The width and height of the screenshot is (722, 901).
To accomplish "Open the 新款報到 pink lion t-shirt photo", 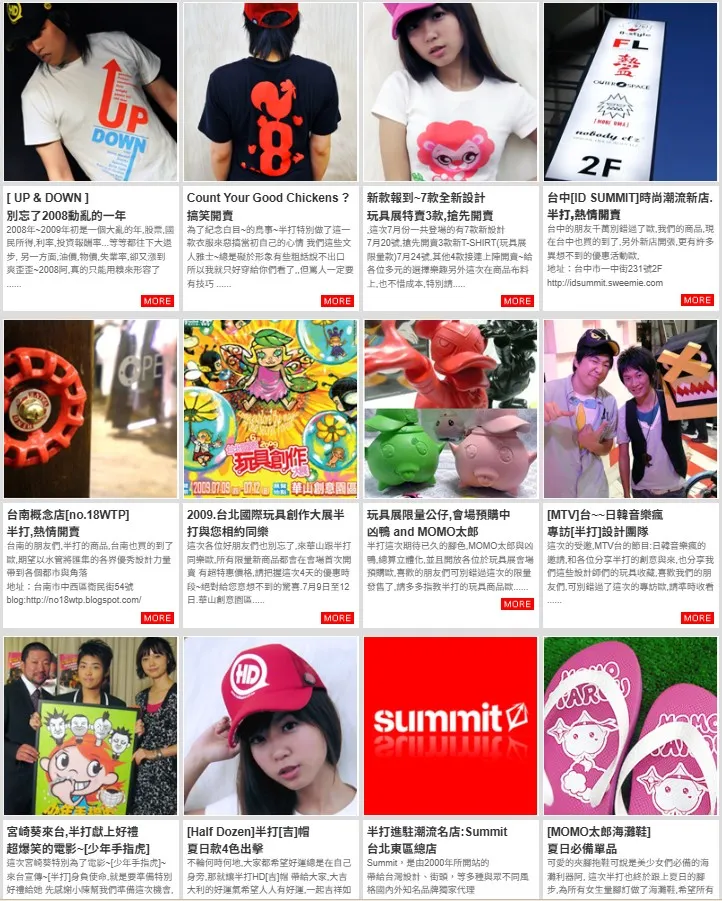I will (451, 92).
